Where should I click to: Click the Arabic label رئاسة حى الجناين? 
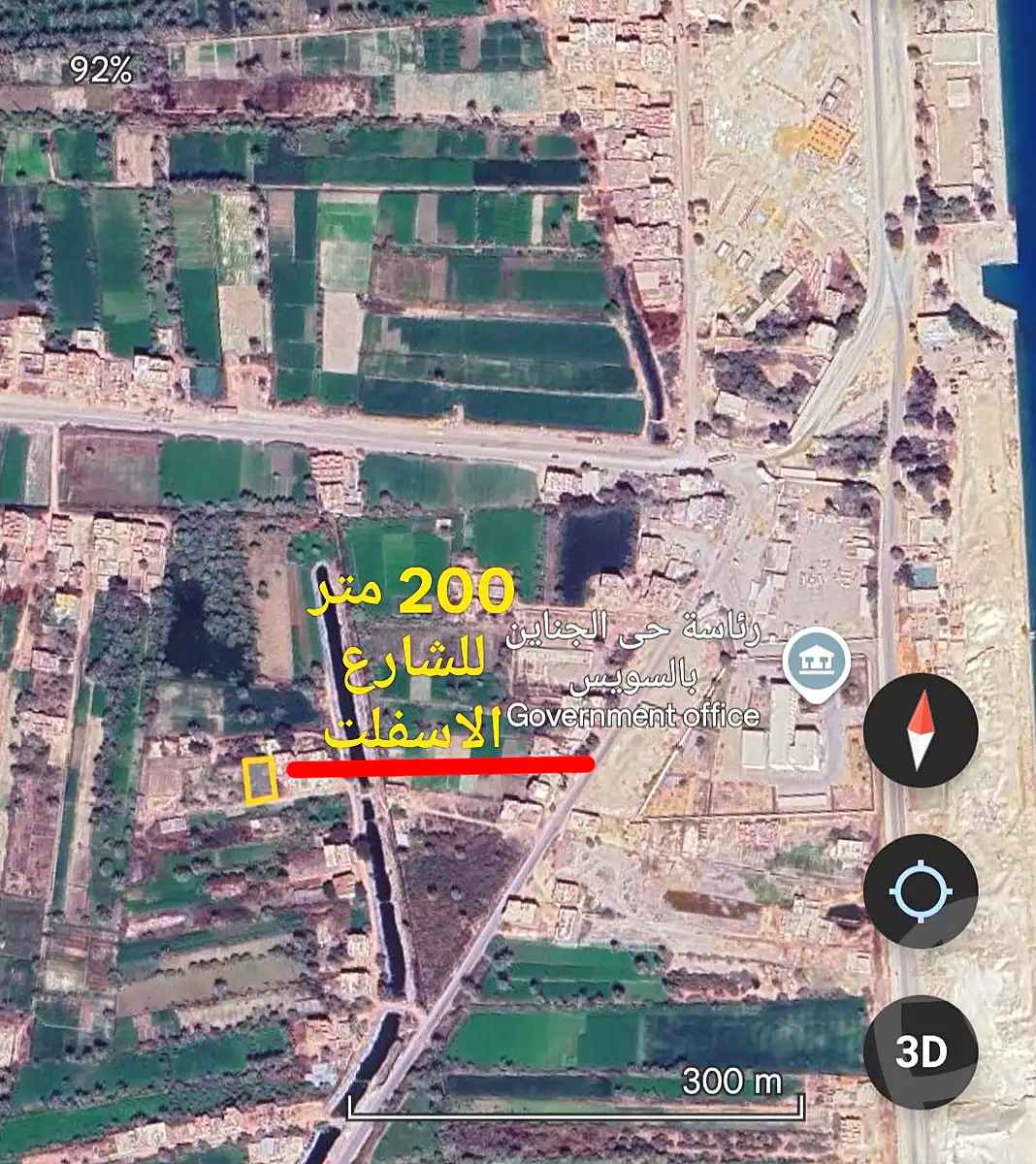click(632, 626)
